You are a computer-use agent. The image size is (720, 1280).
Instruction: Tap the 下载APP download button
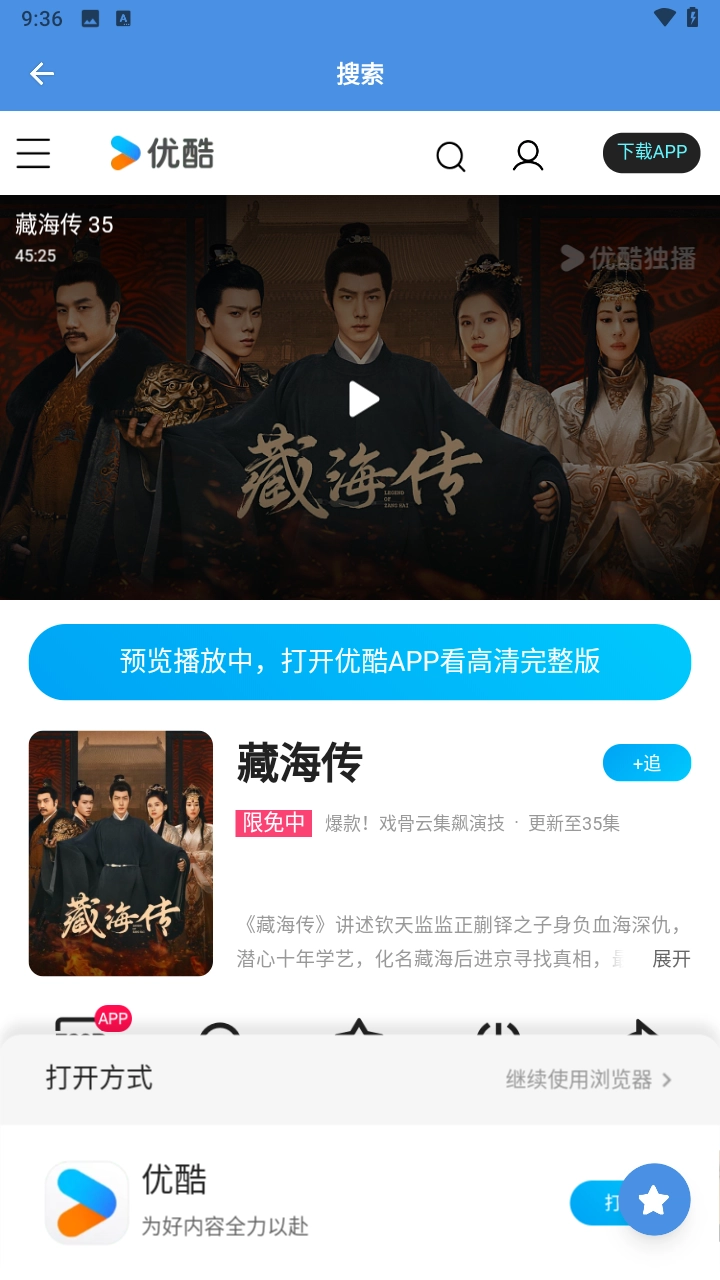[x=651, y=153]
